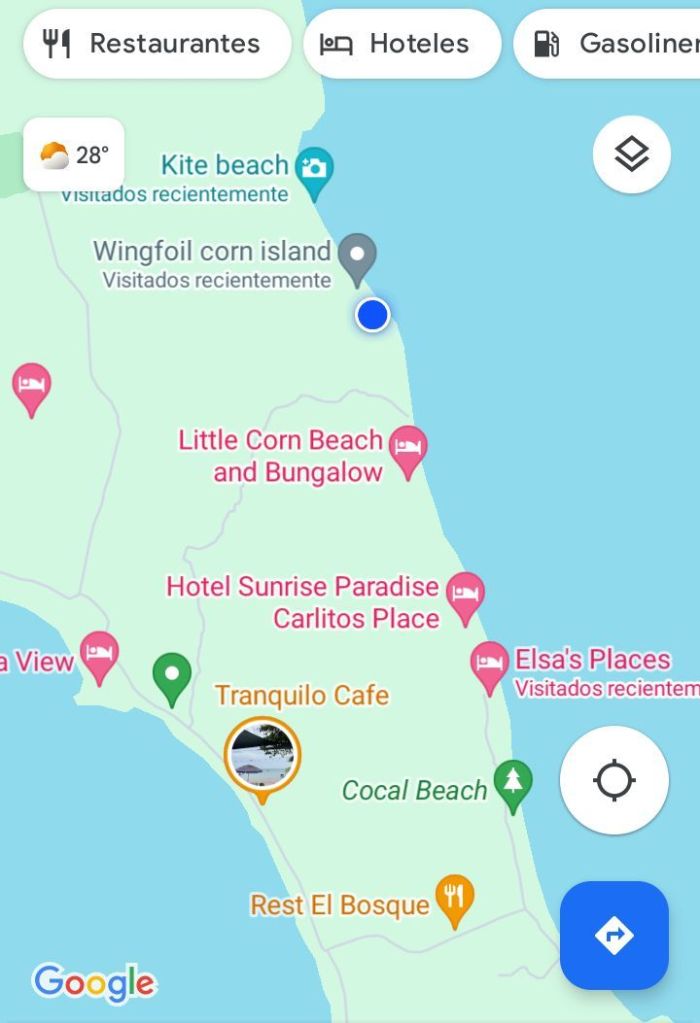The width and height of the screenshot is (700, 1023).
Task: Select the Restaurantes filter chip
Action: 156,44
